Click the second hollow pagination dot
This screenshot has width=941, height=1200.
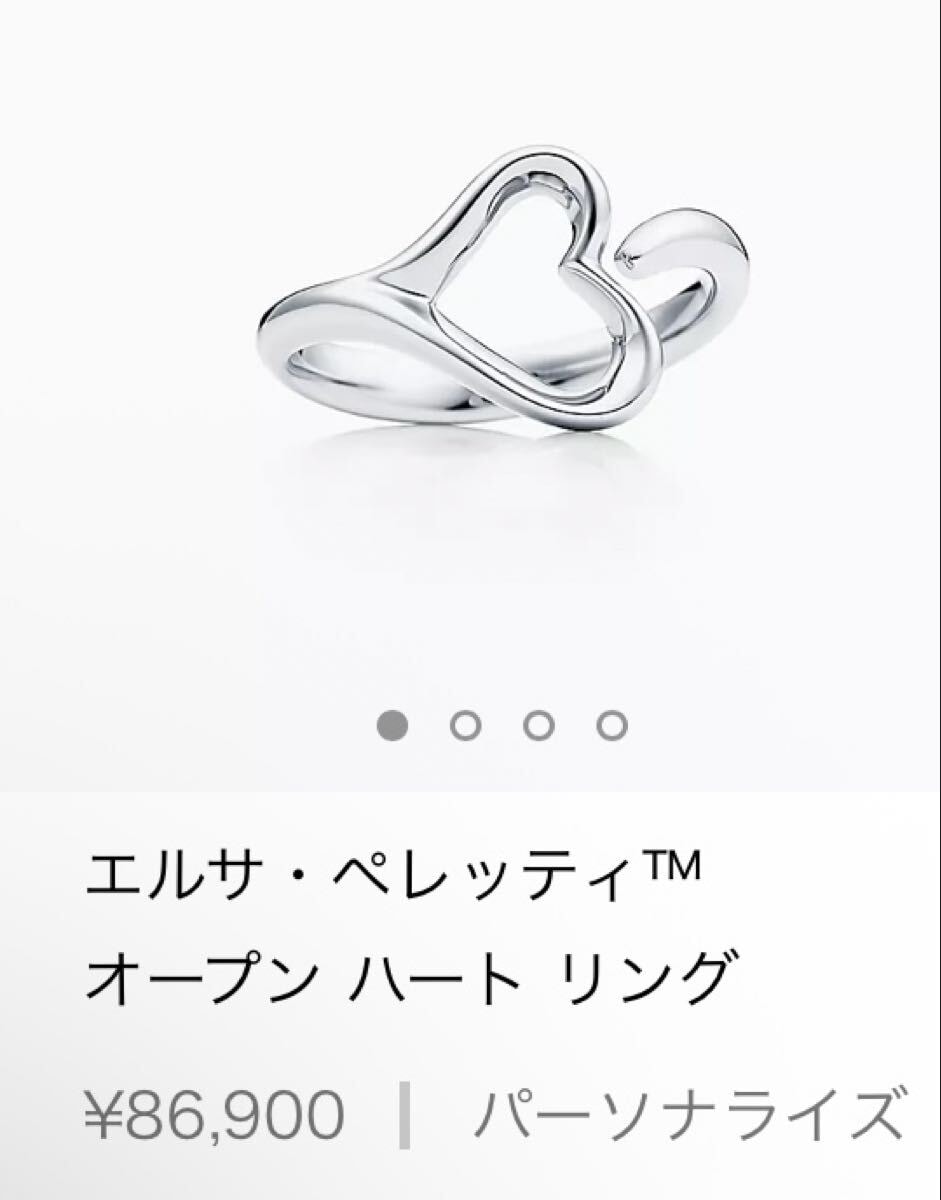(x=538, y=722)
